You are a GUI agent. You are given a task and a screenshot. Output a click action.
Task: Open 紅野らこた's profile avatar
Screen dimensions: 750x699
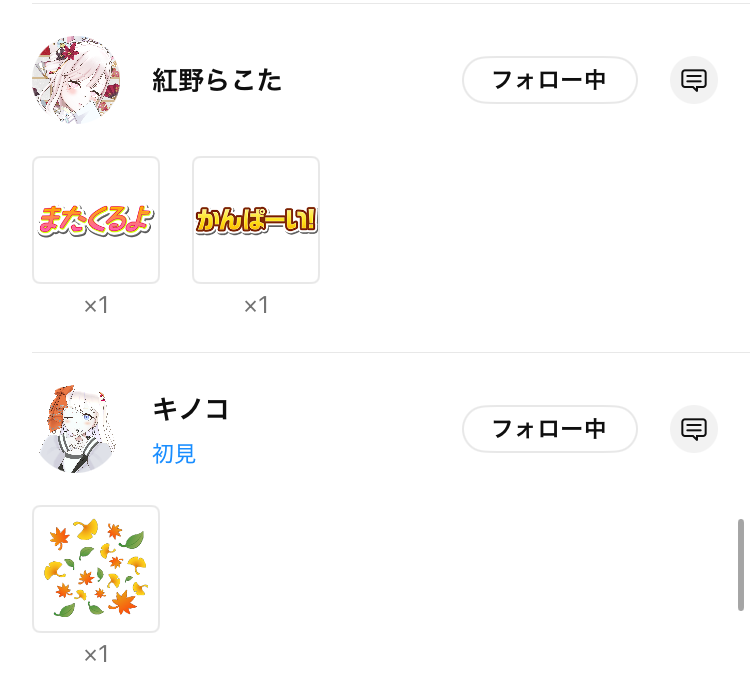click(x=76, y=80)
